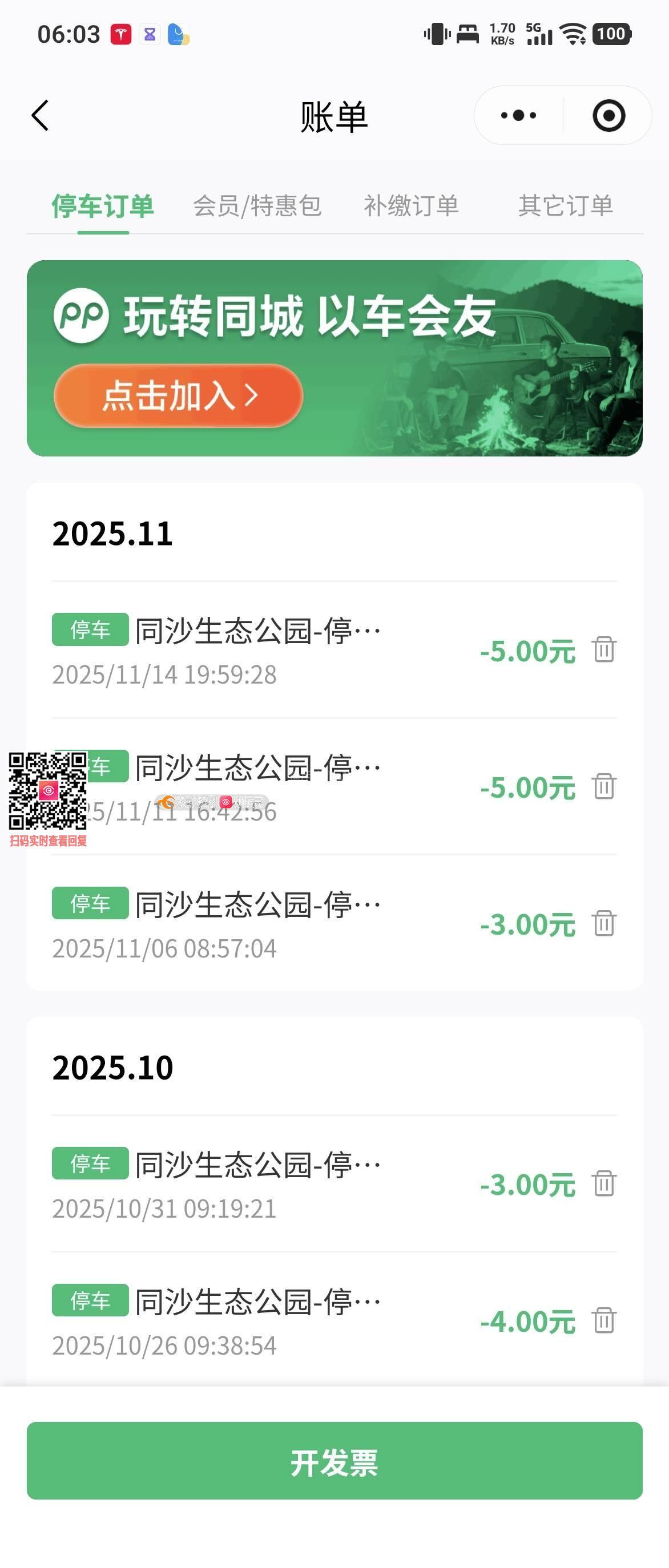This screenshot has width=669, height=1568.
Task: Close the mini program with the circle icon
Action: click(x=608, y=116)
